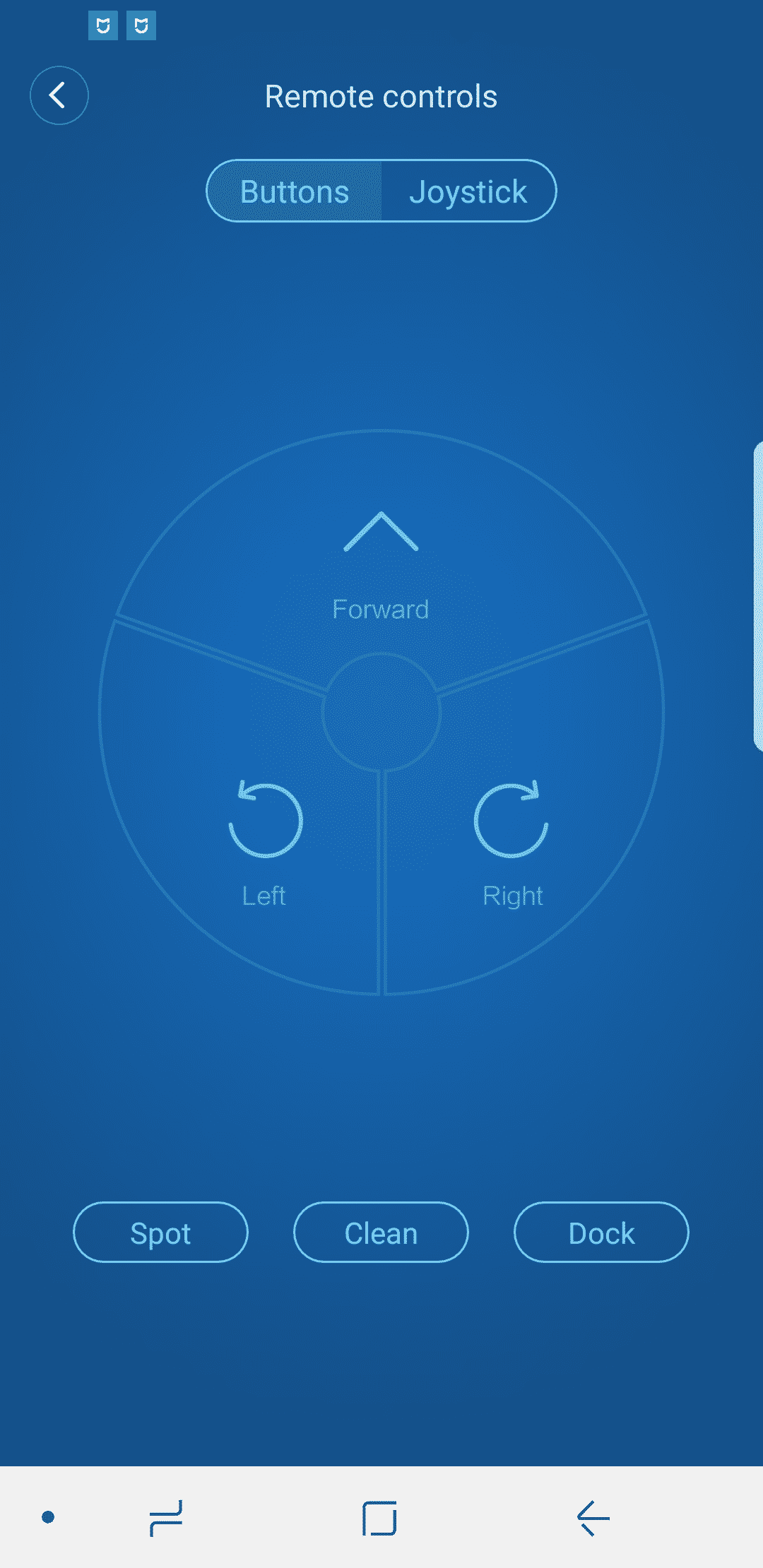The image size is (763, 1568).
Task: Tap the system home button
Action: 380,1517
